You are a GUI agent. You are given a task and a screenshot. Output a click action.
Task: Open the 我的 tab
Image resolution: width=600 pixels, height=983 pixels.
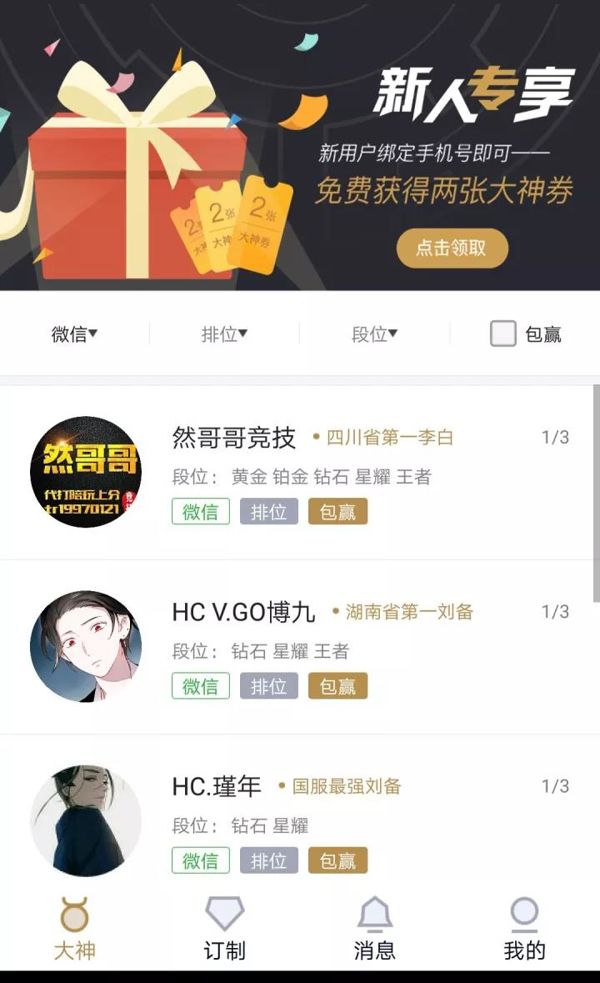coord(524,928)
